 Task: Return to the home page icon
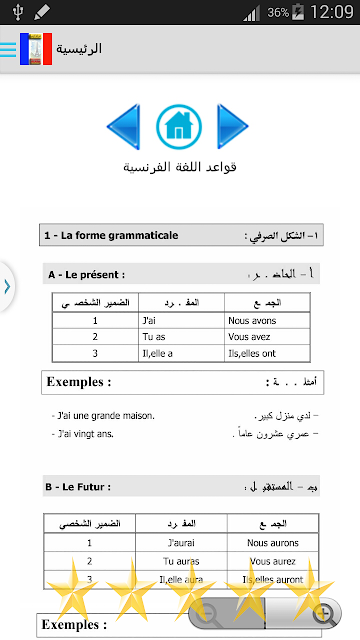click(179, 127)
